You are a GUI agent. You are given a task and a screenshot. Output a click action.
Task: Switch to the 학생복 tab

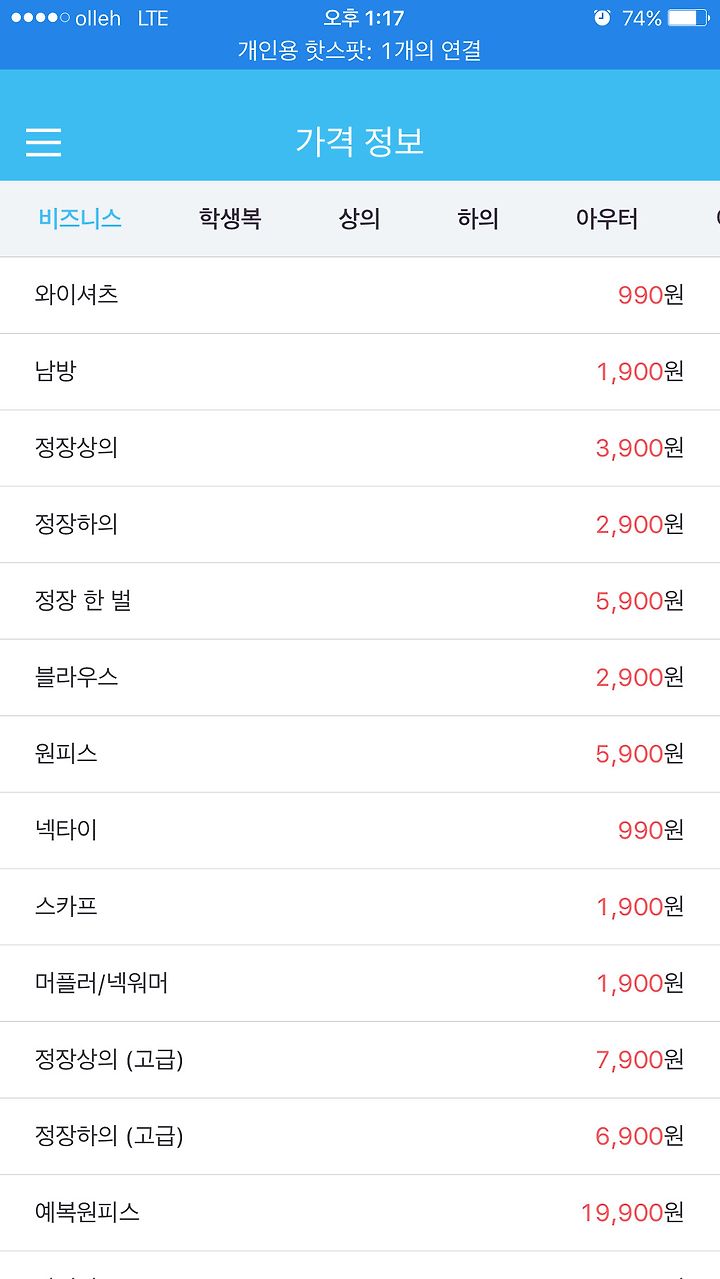[230, 218]
